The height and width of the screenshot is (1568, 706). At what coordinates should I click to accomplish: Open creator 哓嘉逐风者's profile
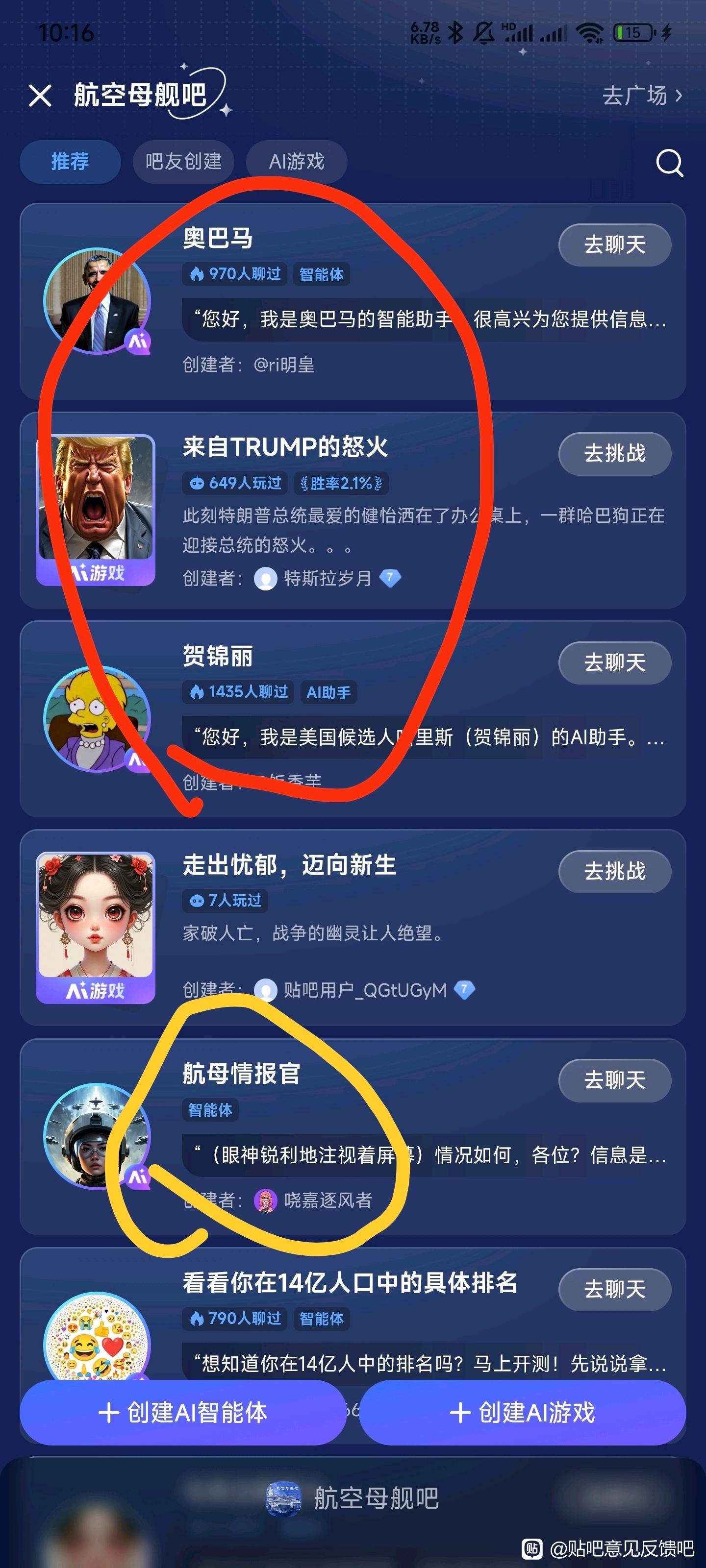pyautogui.click(x=327, y=1200)
